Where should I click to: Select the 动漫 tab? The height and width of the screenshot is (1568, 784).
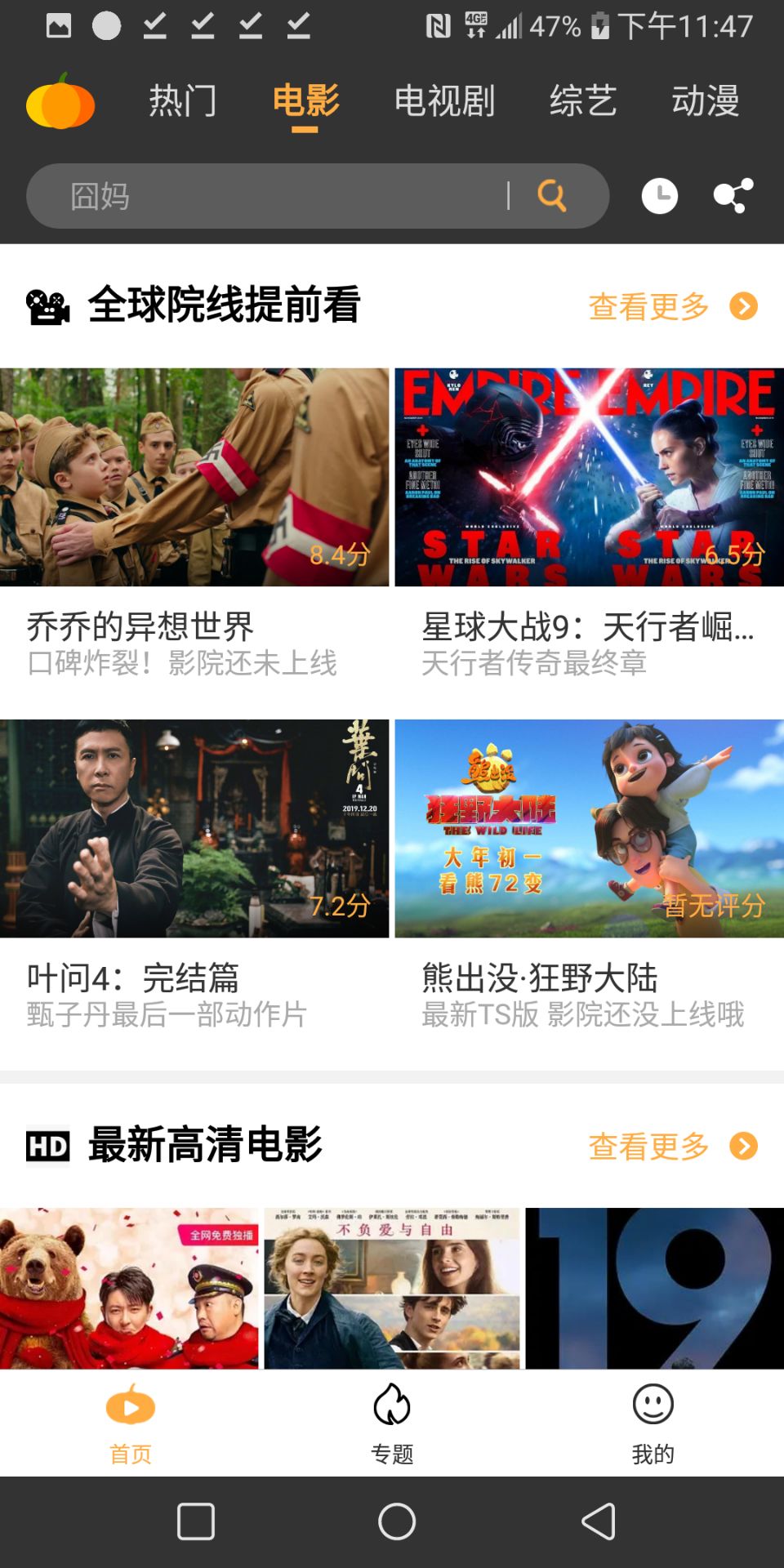(706, 101)
